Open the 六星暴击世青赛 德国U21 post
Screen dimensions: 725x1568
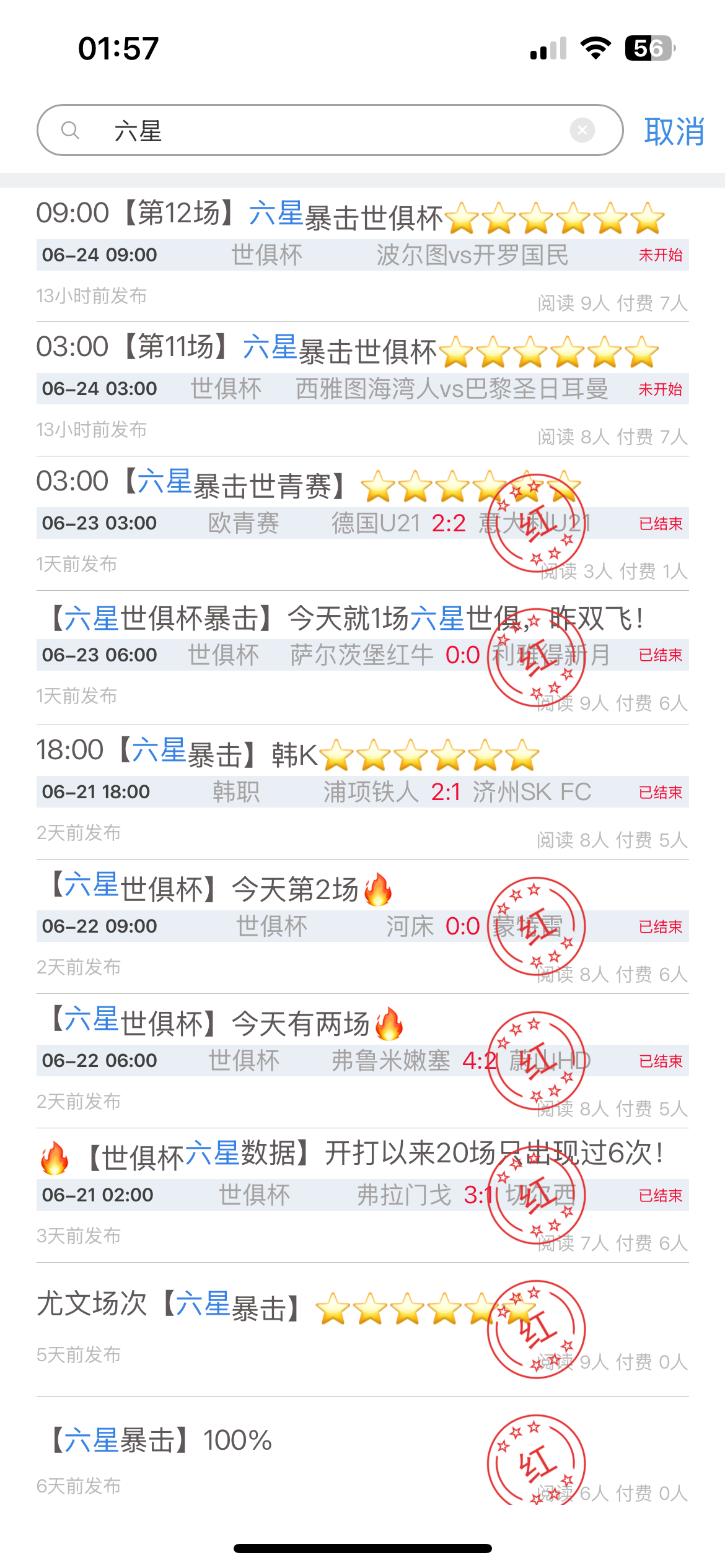pos(362,523)
